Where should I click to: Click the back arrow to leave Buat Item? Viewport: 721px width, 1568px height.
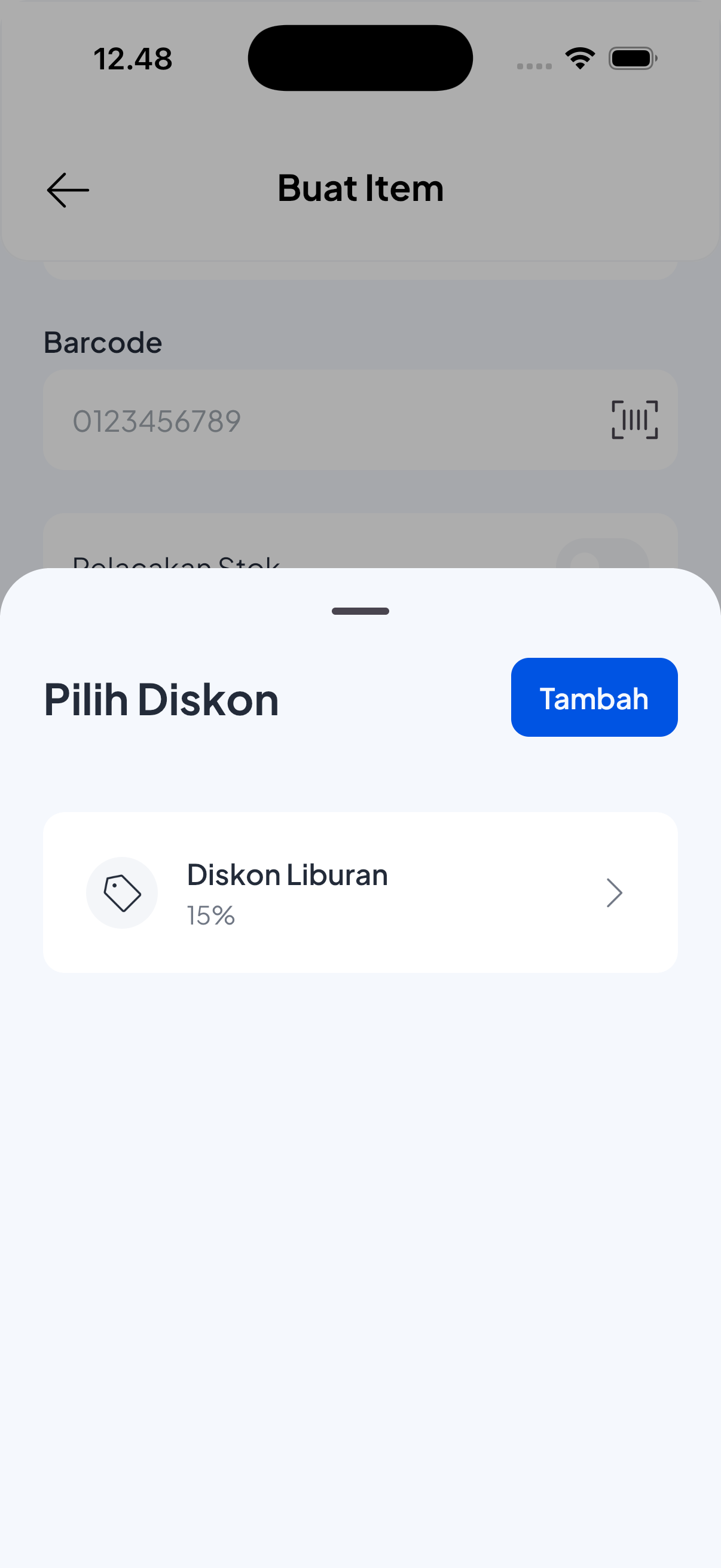(x=67, y=190)
